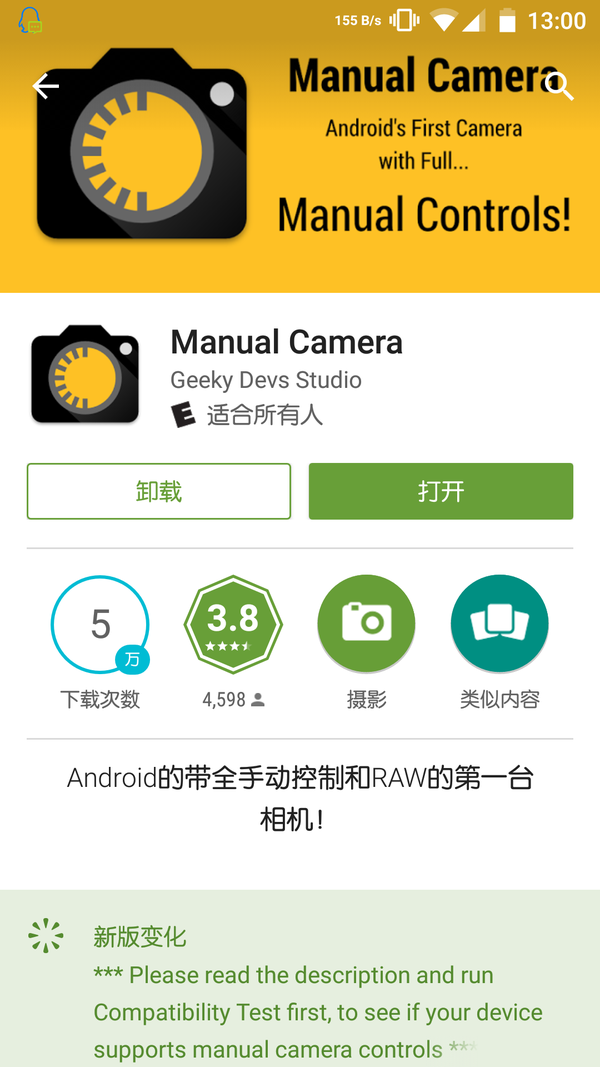This screenshot has width=600, height=1067.
Task: Expand the 新版变化 what's new section
Action: (x=300, y=975)
